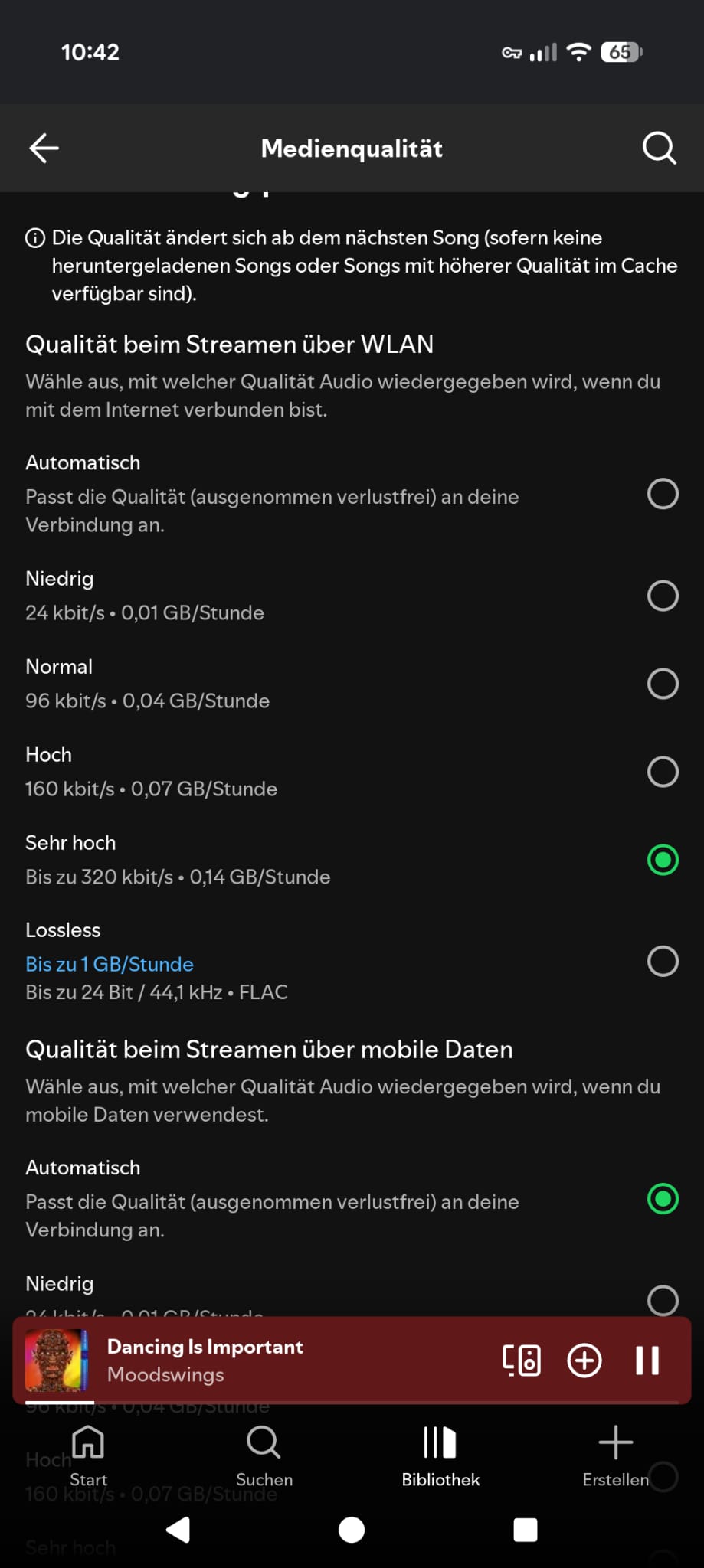Open Erstellen to create a playlist
The image size is (704, 1568).
(x=615, y=1455)
